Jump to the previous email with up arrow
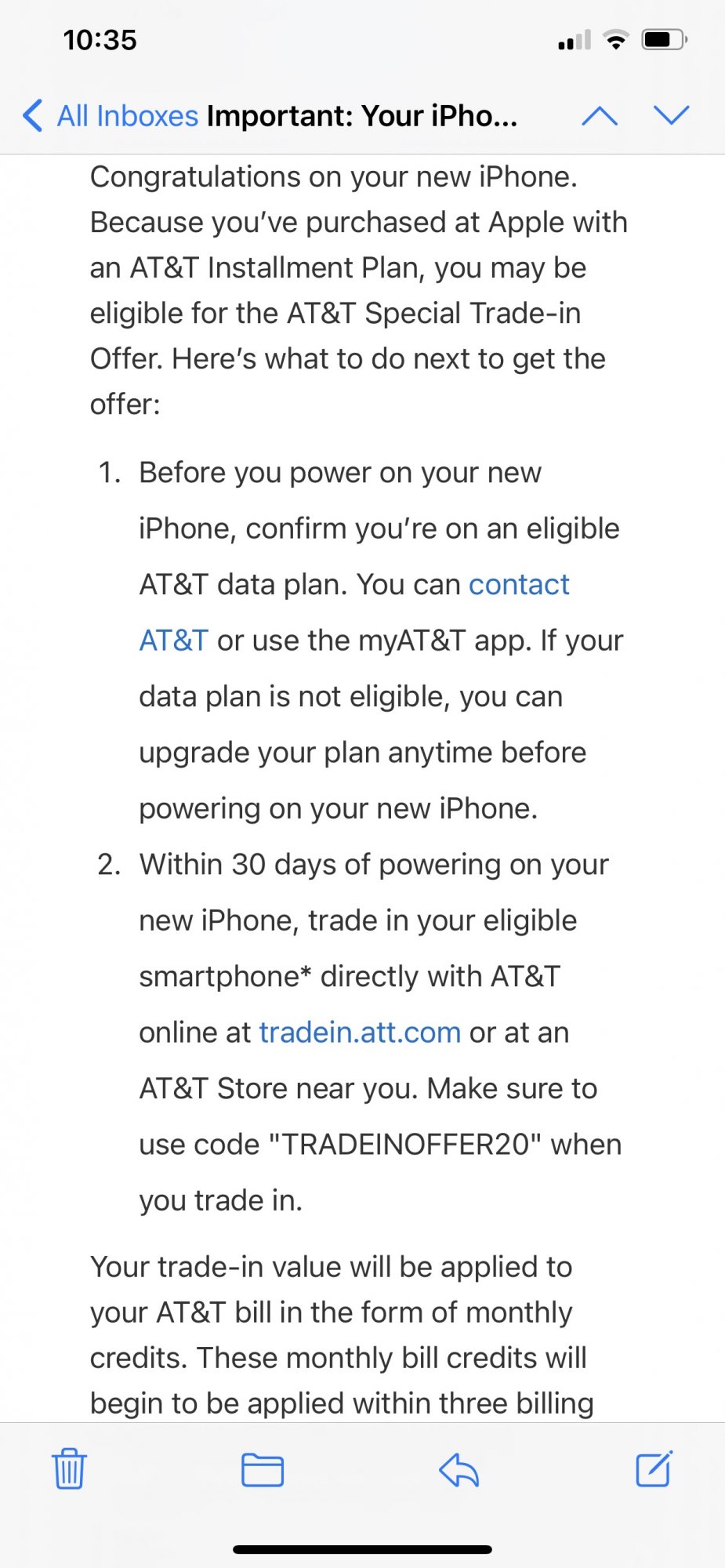The image size is (725, 1568). [600, 116]
